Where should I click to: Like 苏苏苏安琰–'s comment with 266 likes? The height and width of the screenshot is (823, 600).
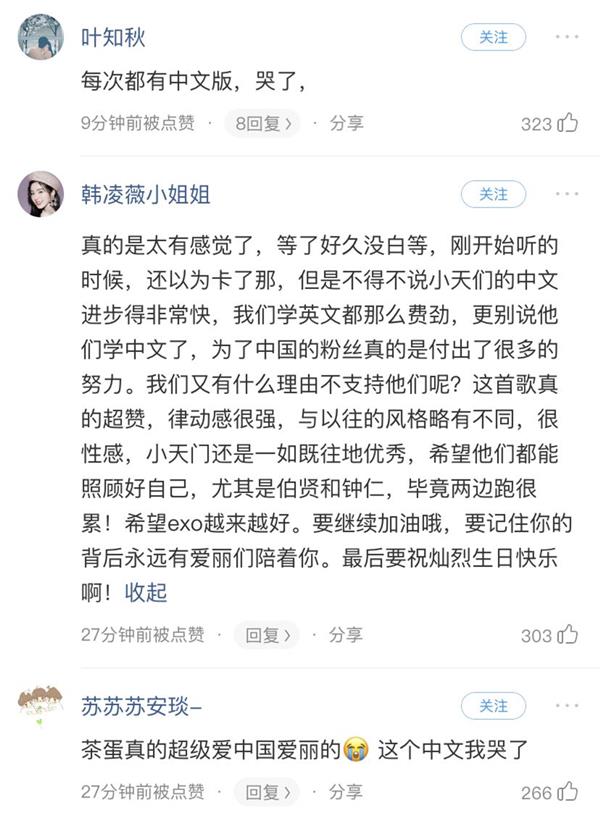(567, 792)
